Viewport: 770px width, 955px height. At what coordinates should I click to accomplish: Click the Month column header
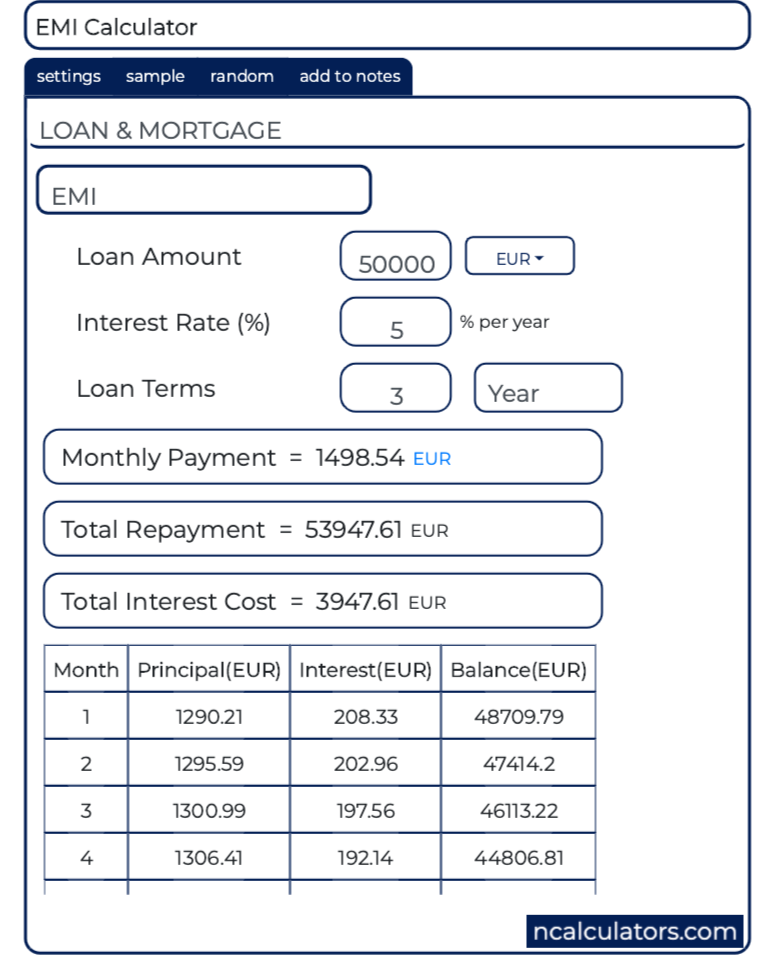click(x=85, y=670)
